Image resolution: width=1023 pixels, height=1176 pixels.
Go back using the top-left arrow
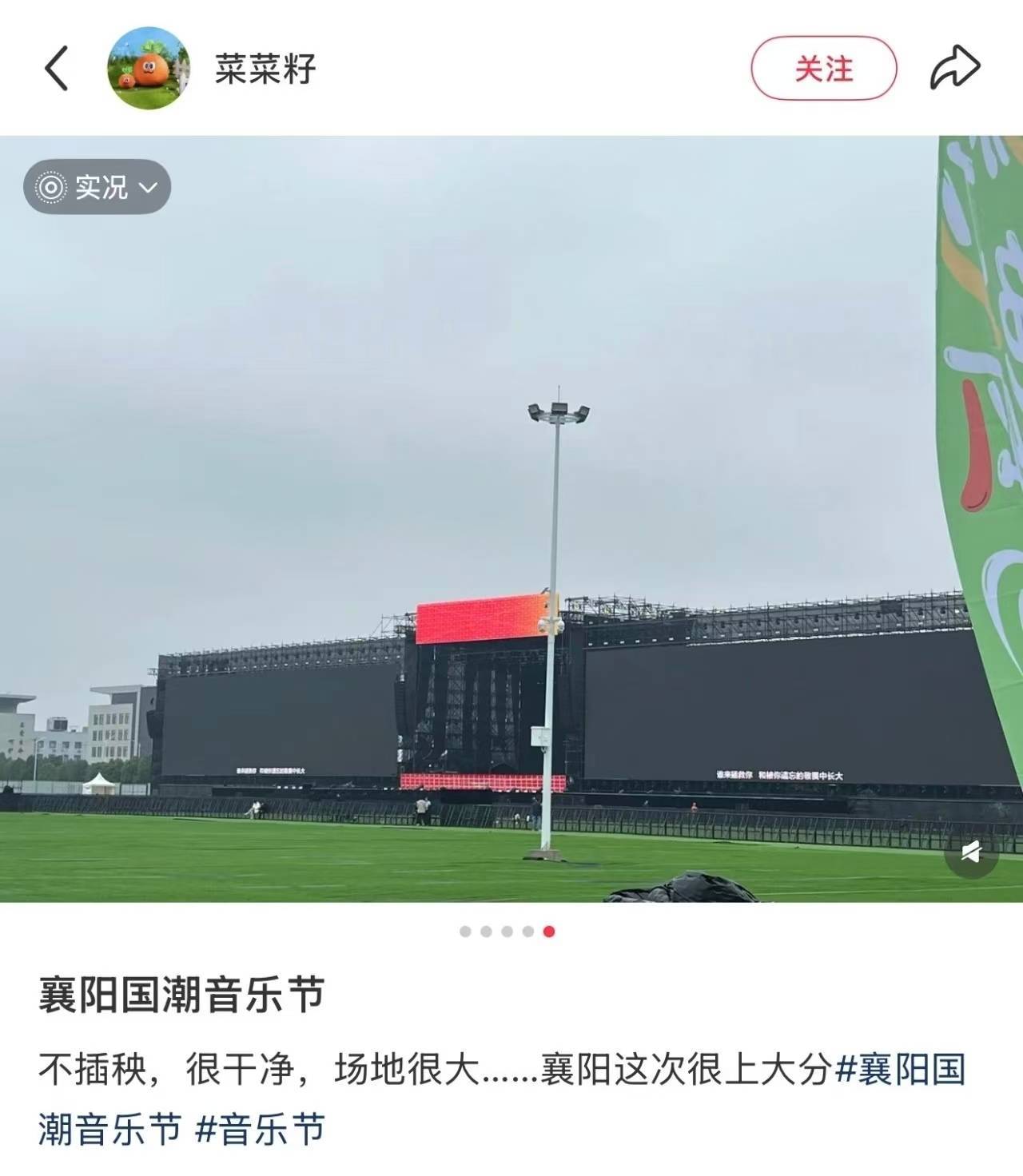[56, 69]
